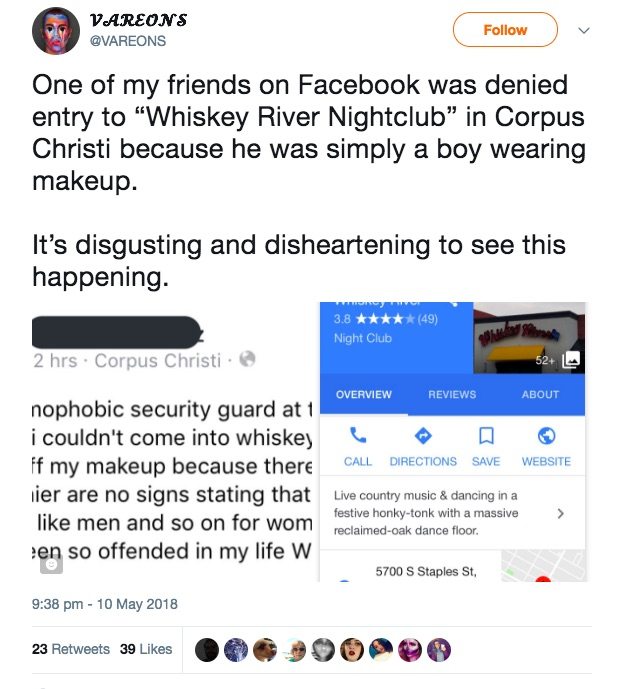The height and width of the screenshot is (689, 623).
Task: Open the tweet options dropdown caret
Action: click(585, 30)
